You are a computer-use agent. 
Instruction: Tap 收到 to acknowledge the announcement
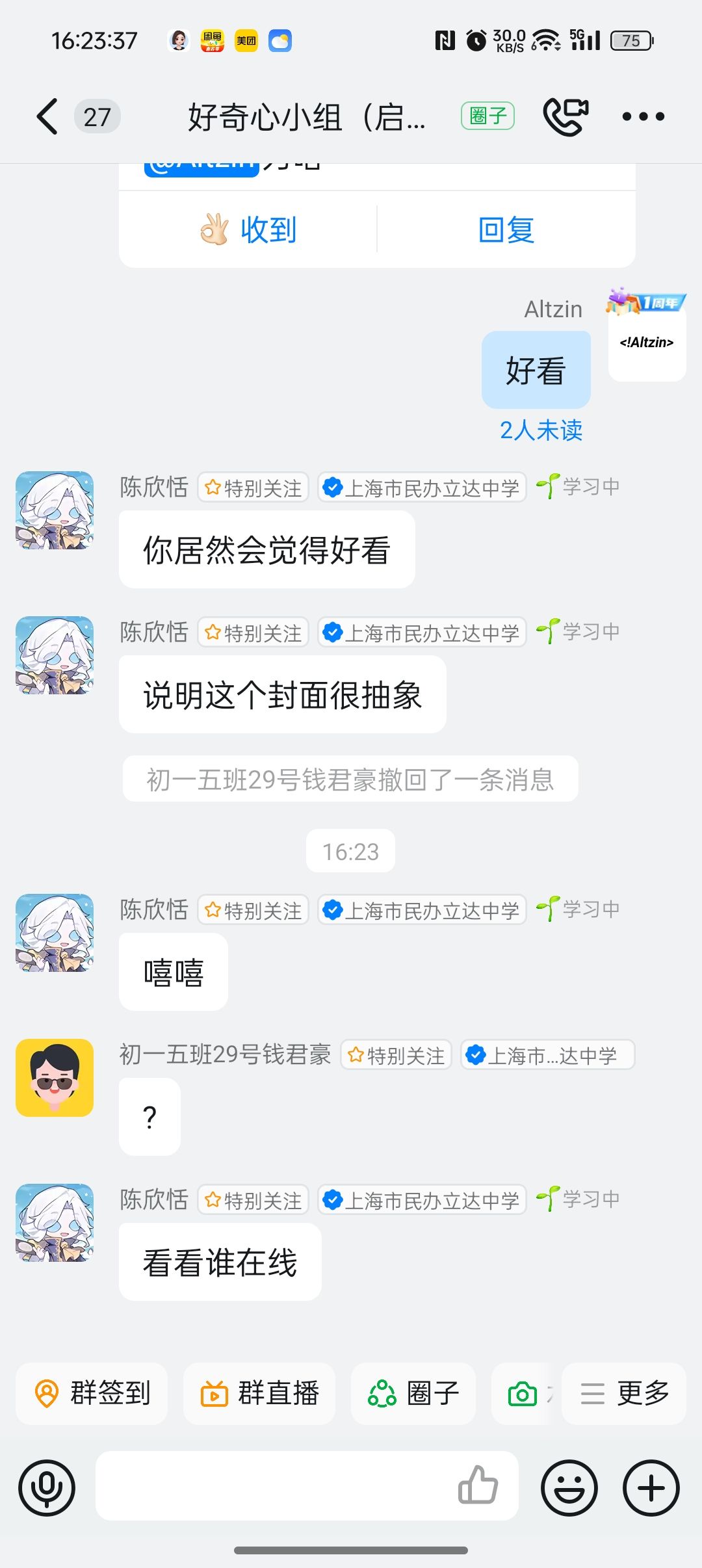[248, 229]
